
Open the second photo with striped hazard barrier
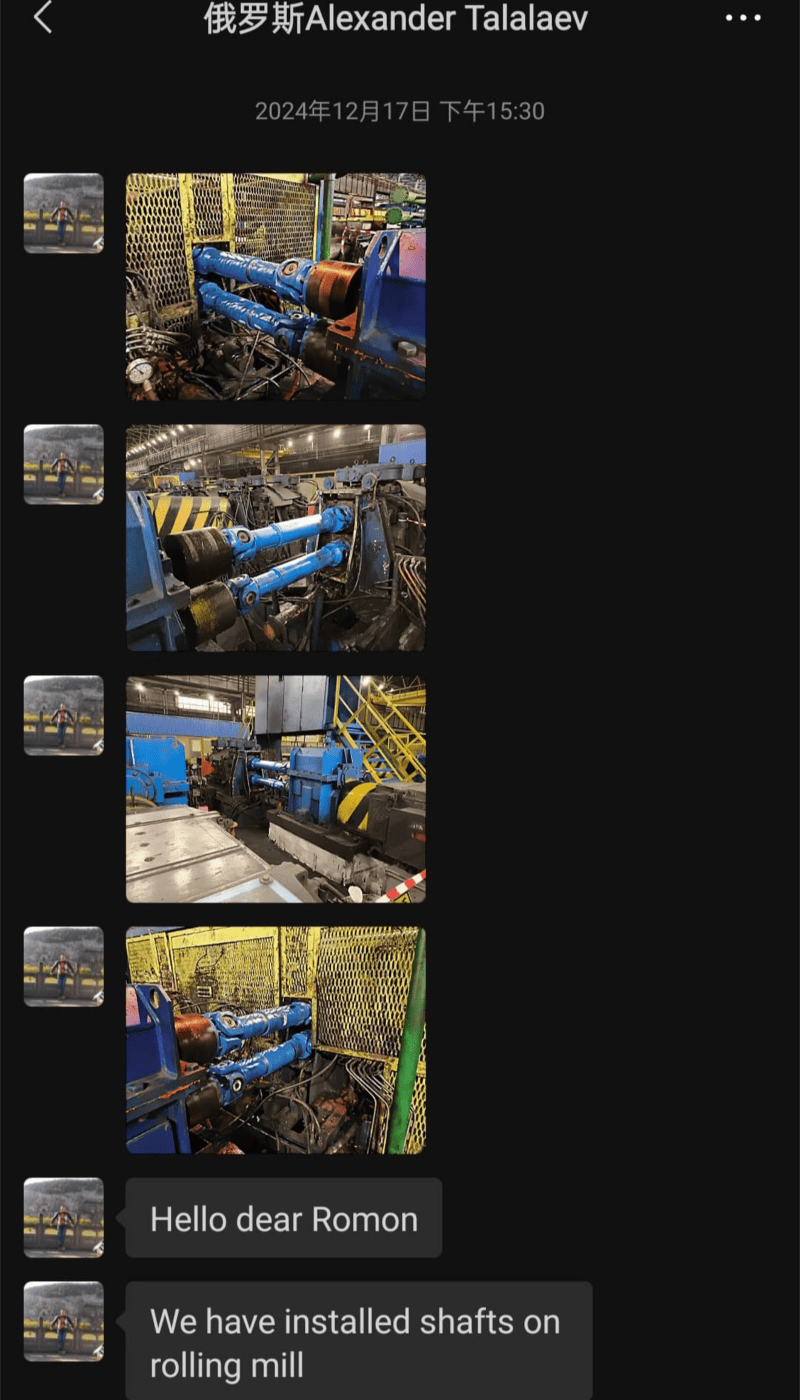pyautogui.click(x=276, y=538)
